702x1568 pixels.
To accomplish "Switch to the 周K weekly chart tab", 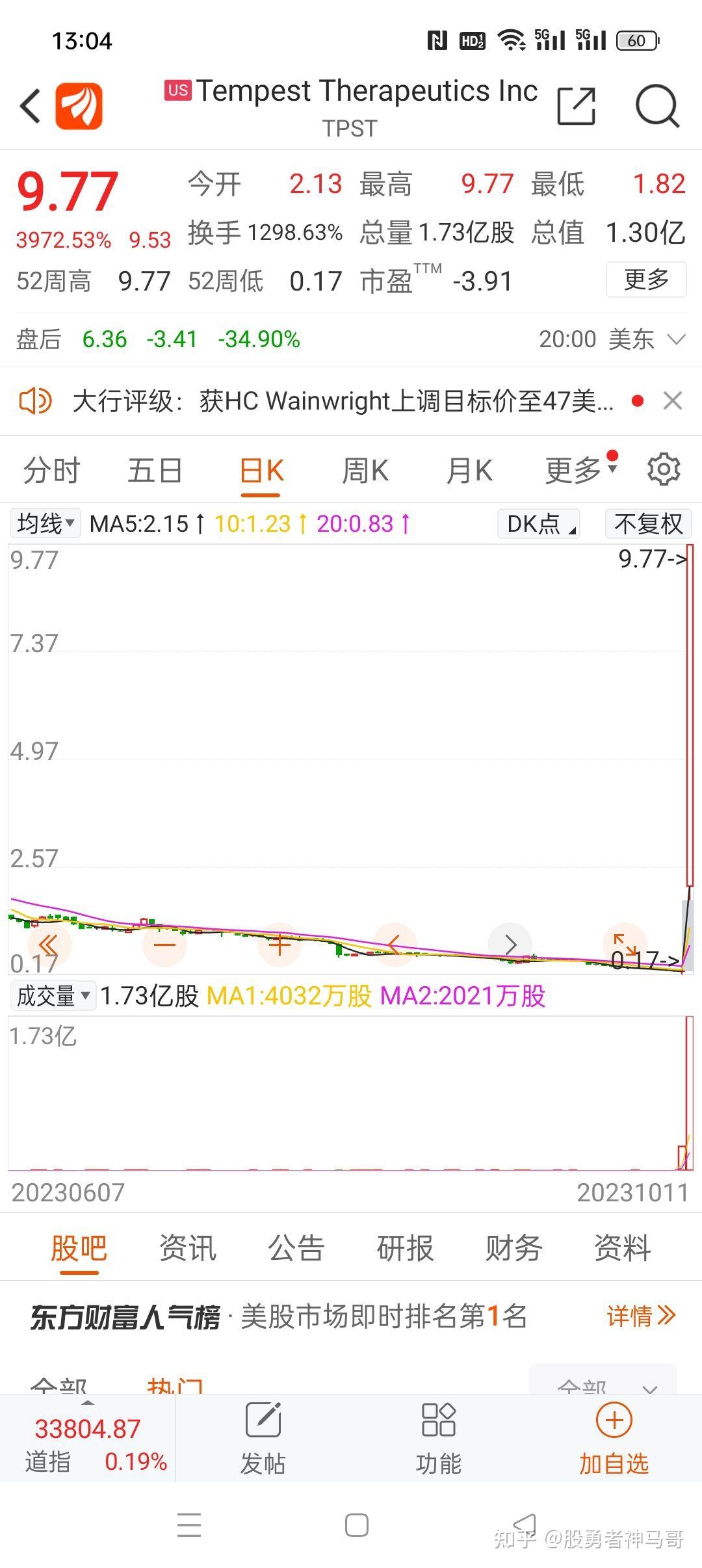I will [x=365, y=469].
